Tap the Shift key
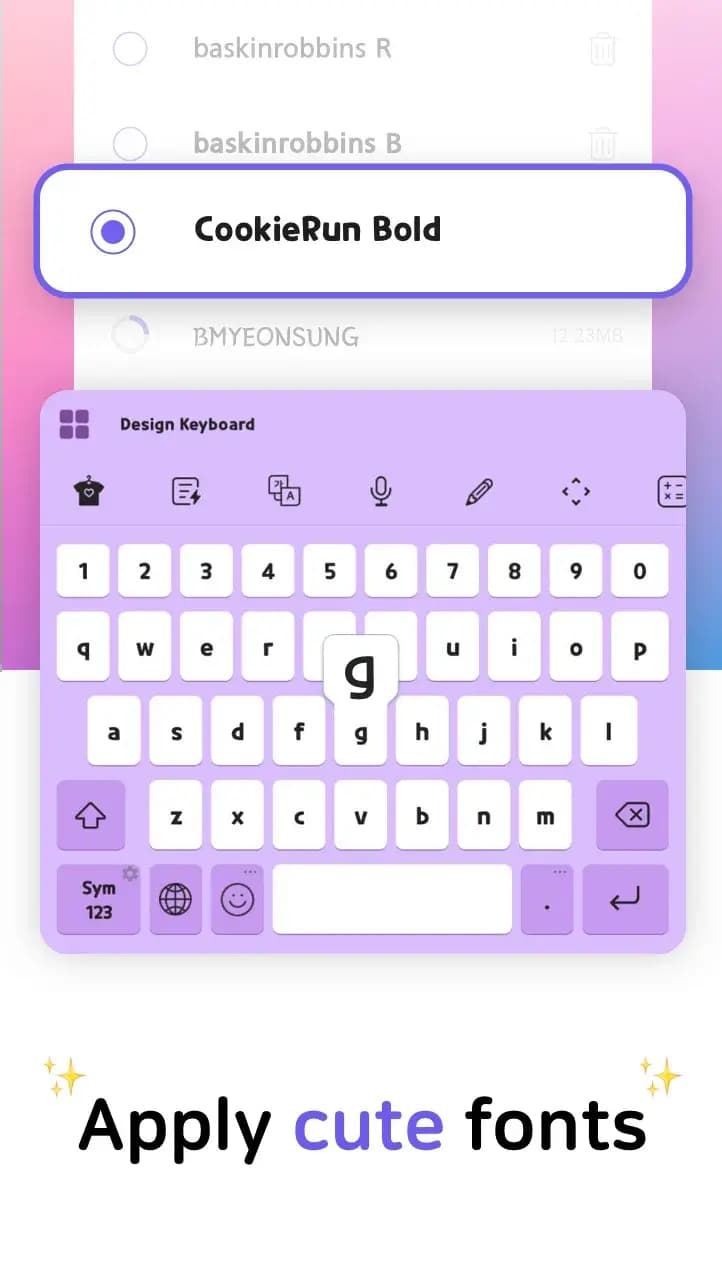This screenshot has width=722, height=1280. click(x=91, y=815)
